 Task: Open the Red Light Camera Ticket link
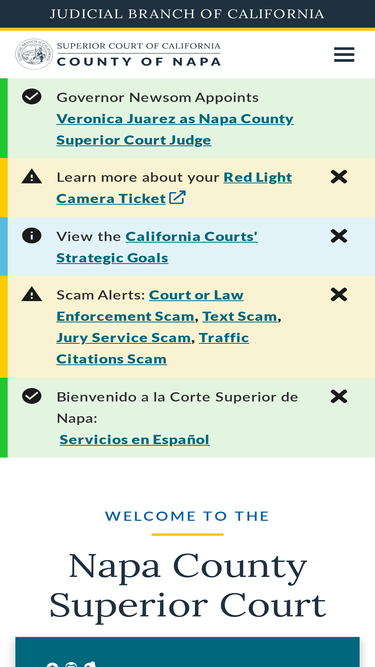point(174,187)
